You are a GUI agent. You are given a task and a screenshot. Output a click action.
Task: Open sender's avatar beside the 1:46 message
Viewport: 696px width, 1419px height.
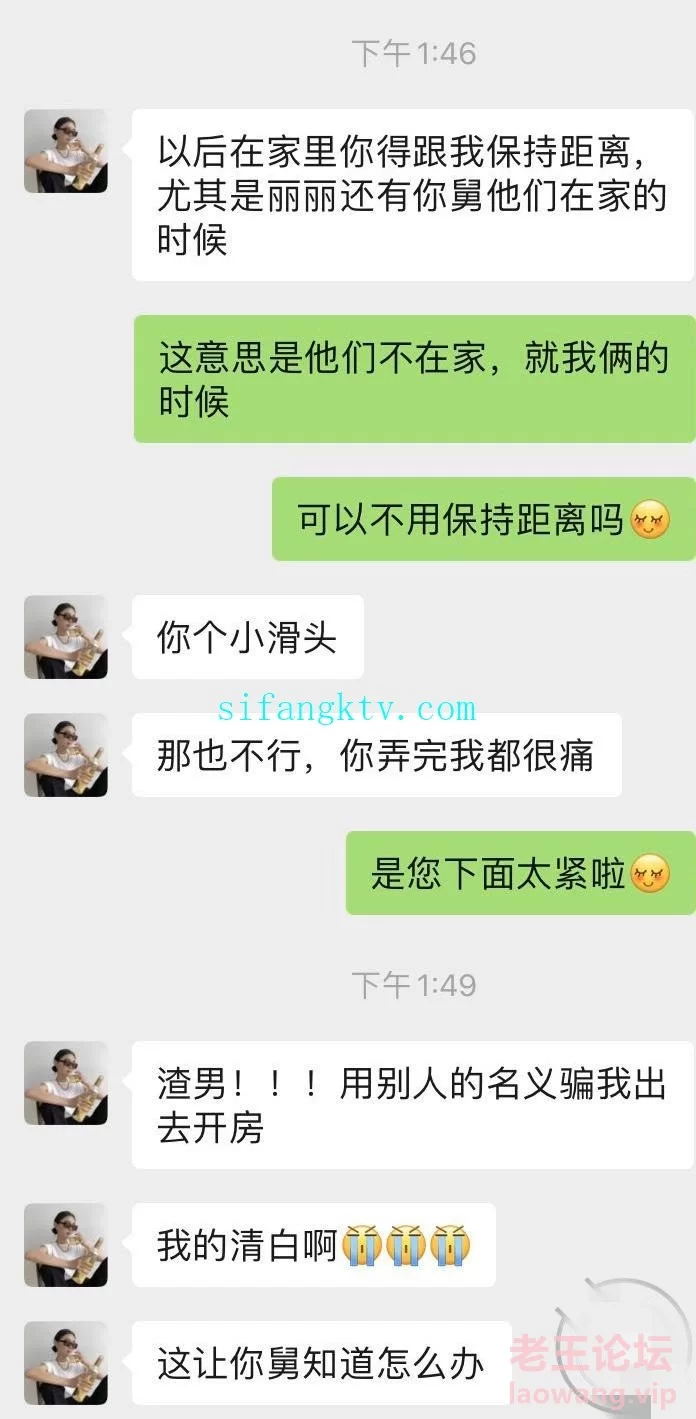66,151
